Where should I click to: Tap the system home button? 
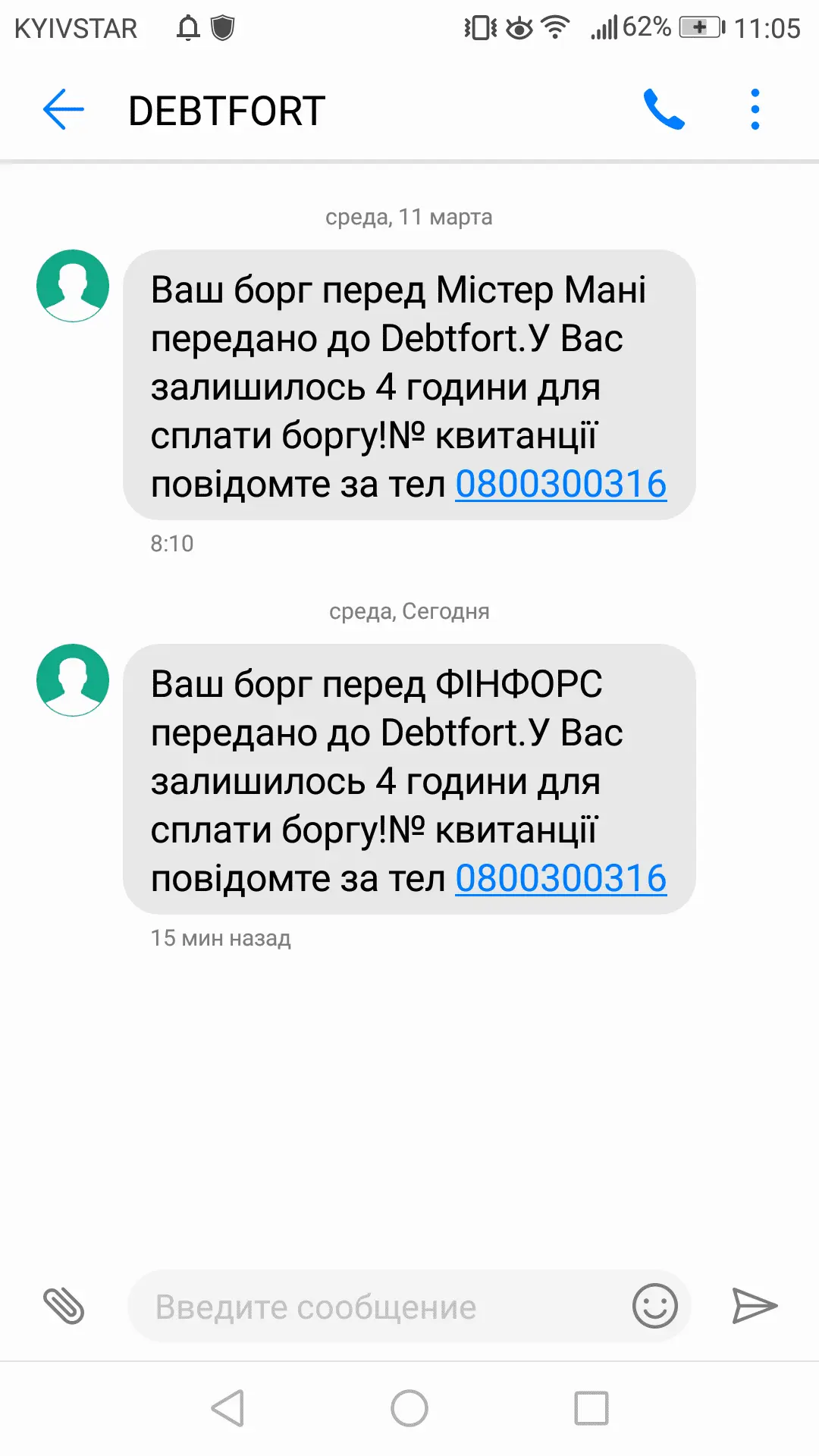coord(409,1408)
